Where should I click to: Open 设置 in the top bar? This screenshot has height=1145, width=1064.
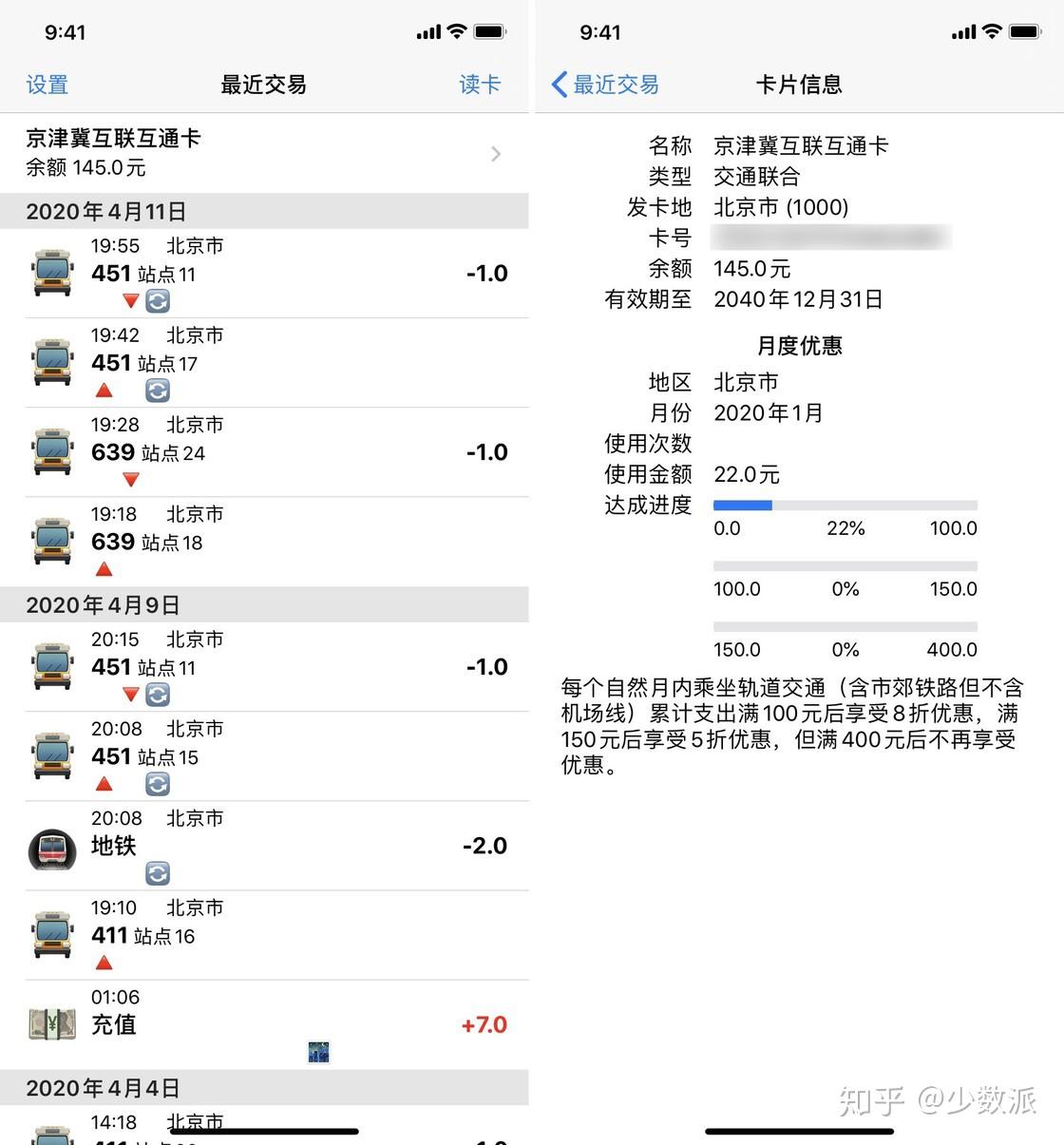47,85
